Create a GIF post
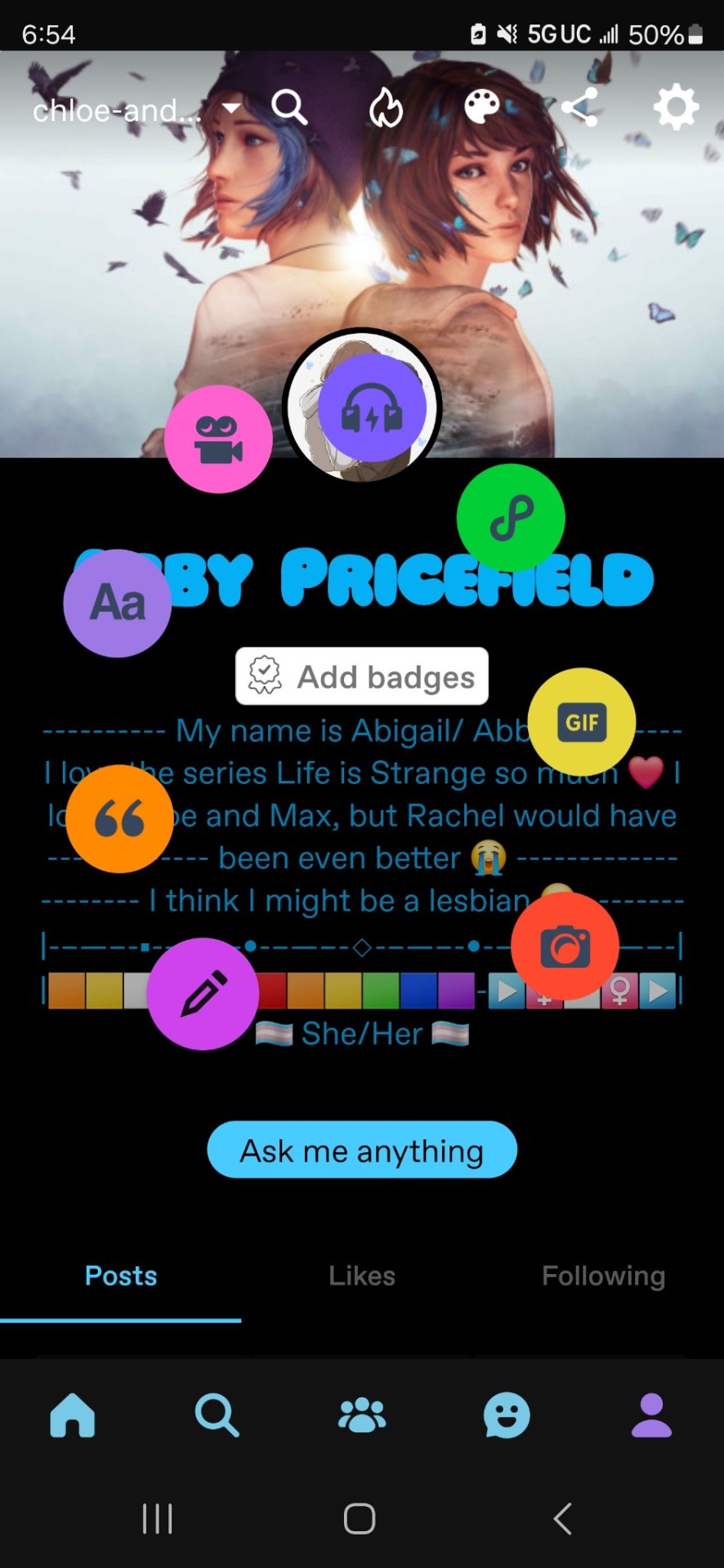 [x=582, y=722]
